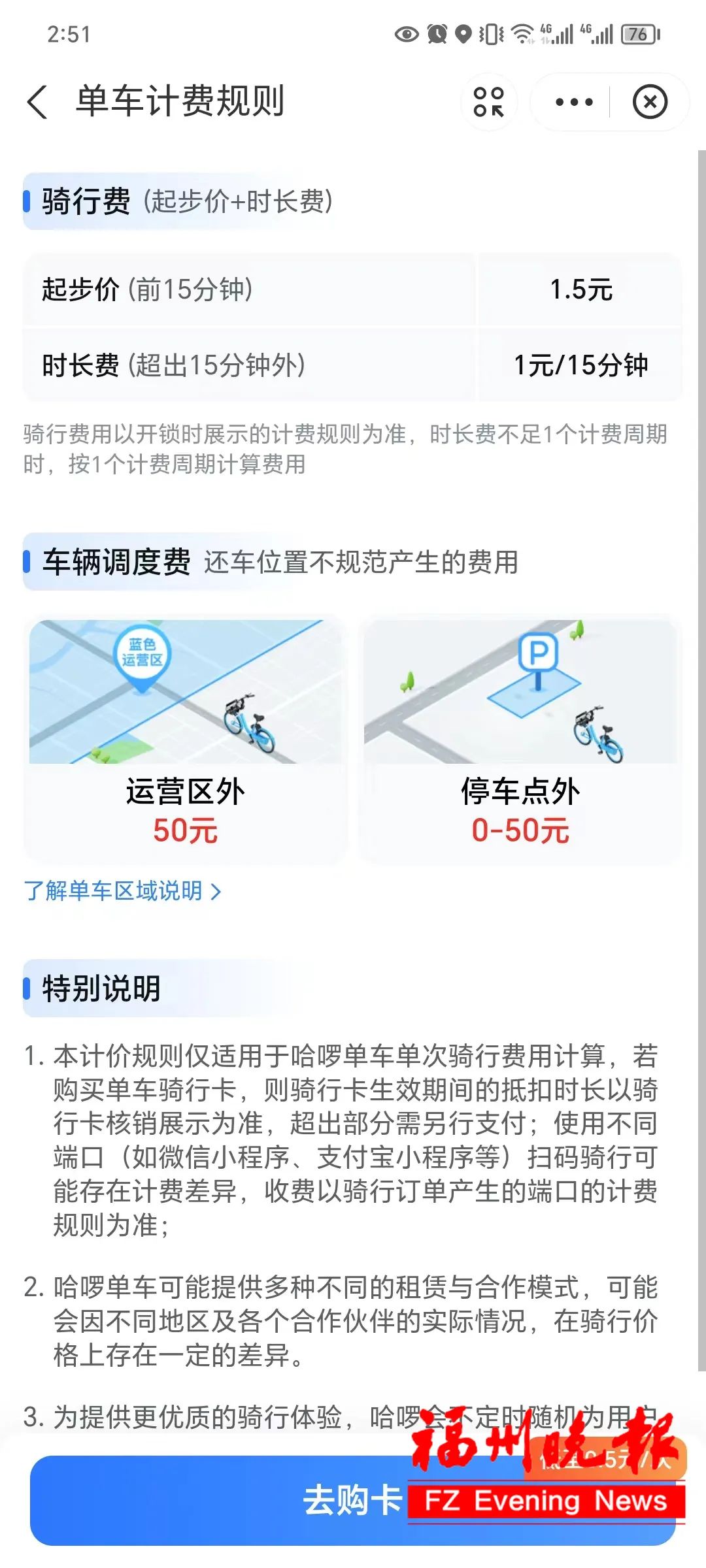Open the mini program shortcut grid icon
The image size is (706, 1568).
489,102
